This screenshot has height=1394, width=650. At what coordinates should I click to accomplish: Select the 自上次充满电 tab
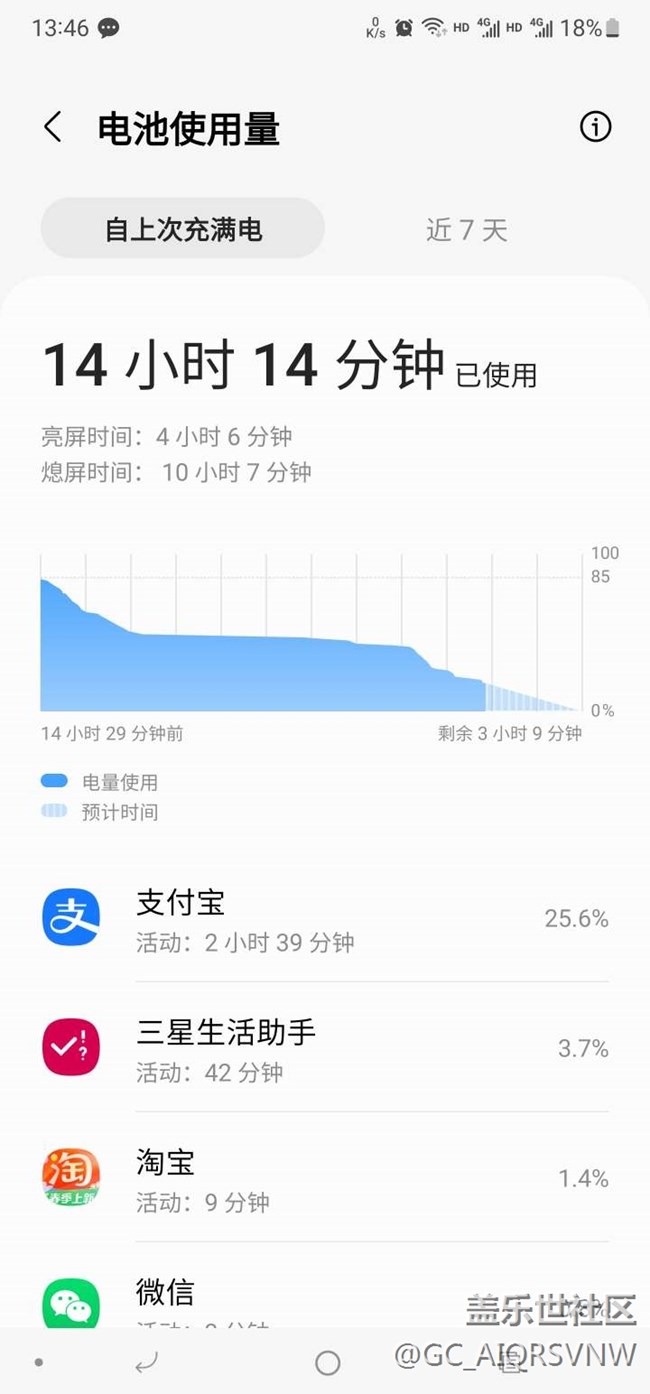coord(183,229)
